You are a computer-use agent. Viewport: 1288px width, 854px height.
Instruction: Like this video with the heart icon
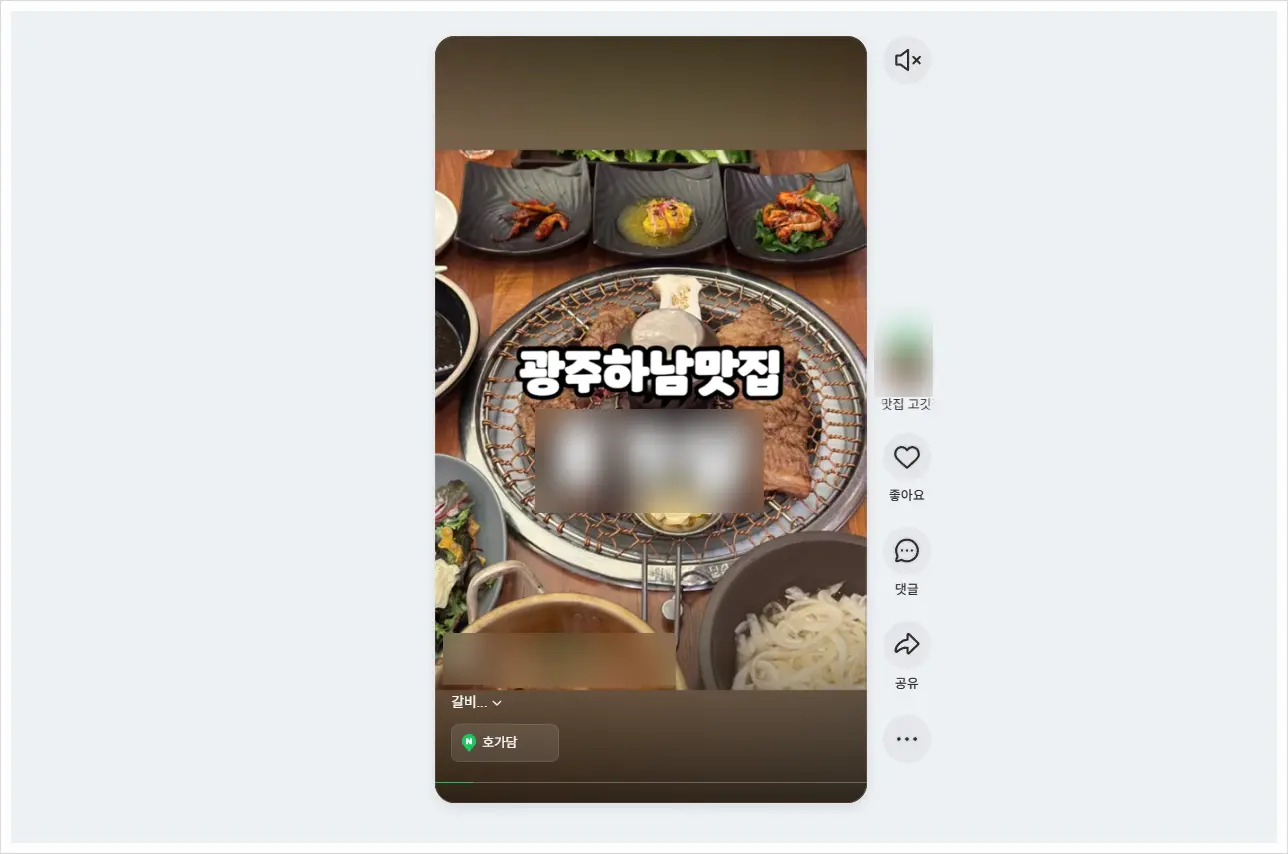point(907,457)
